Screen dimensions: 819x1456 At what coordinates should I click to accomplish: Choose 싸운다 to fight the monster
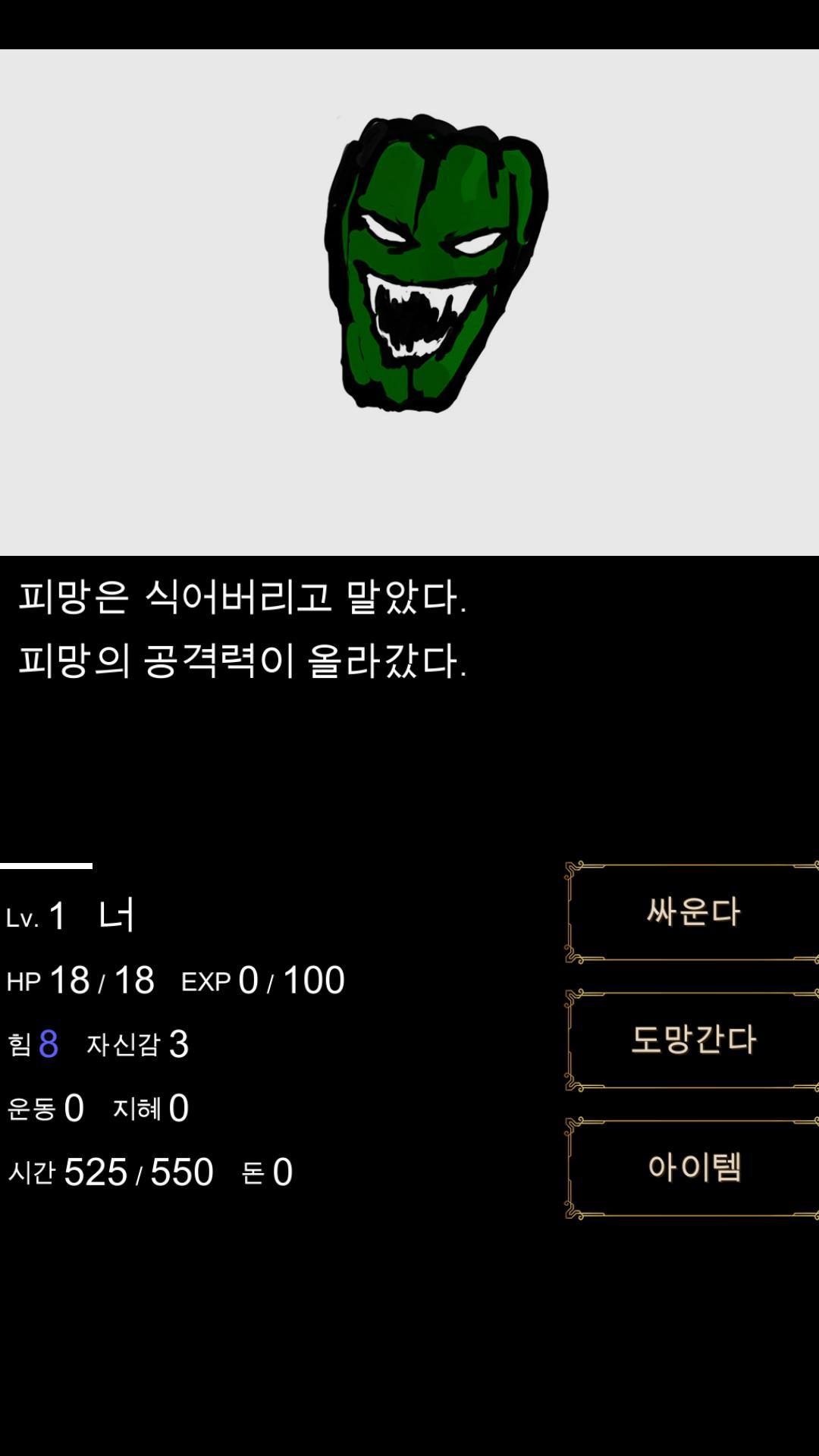coord(692,912)
